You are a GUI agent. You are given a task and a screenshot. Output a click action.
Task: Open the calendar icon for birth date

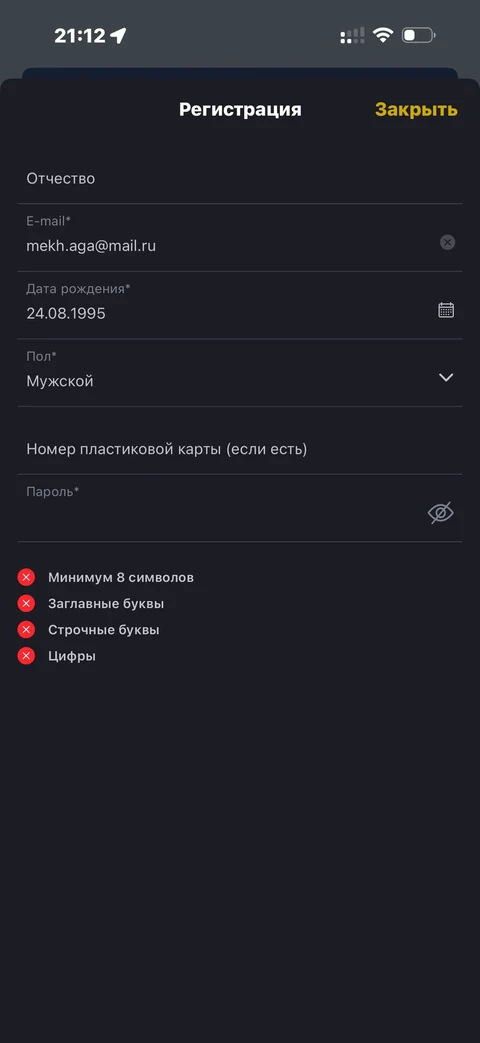(446, 310)
